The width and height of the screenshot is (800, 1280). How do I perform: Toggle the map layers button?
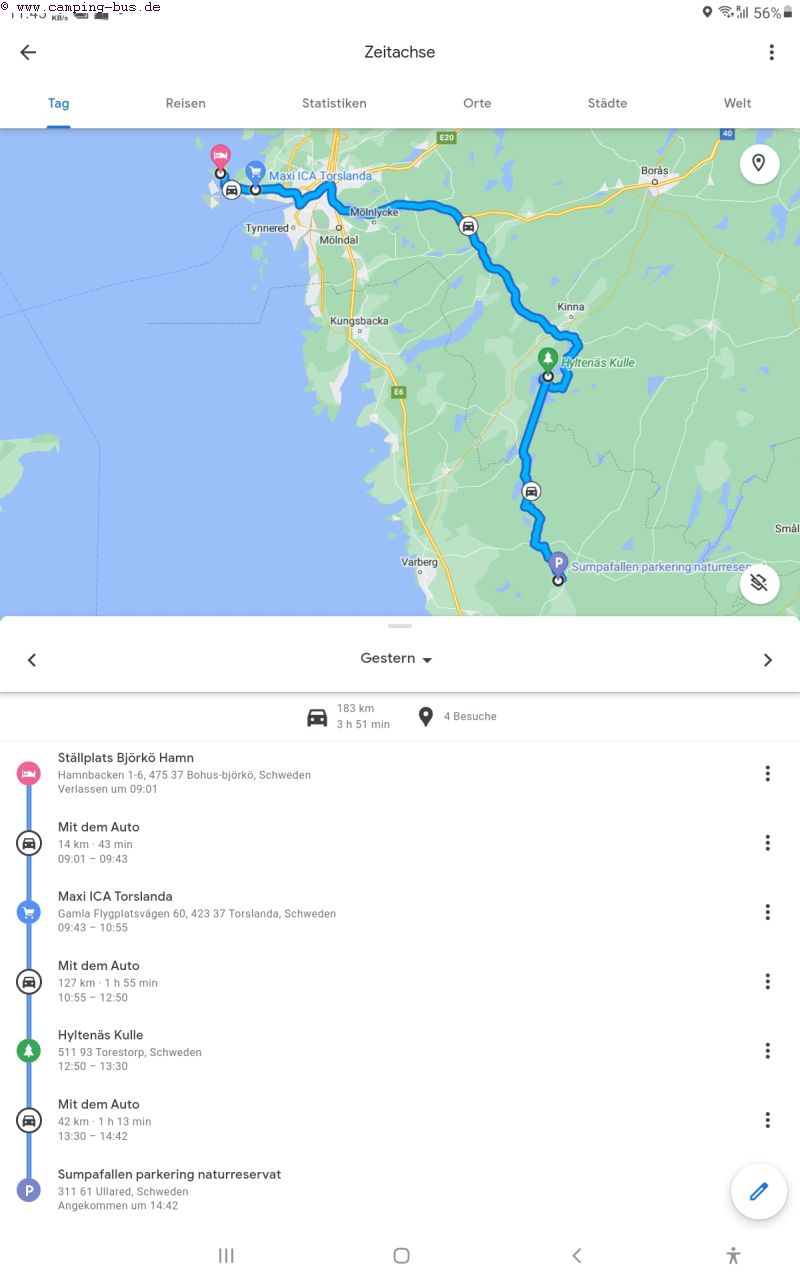tap(759, 582)
